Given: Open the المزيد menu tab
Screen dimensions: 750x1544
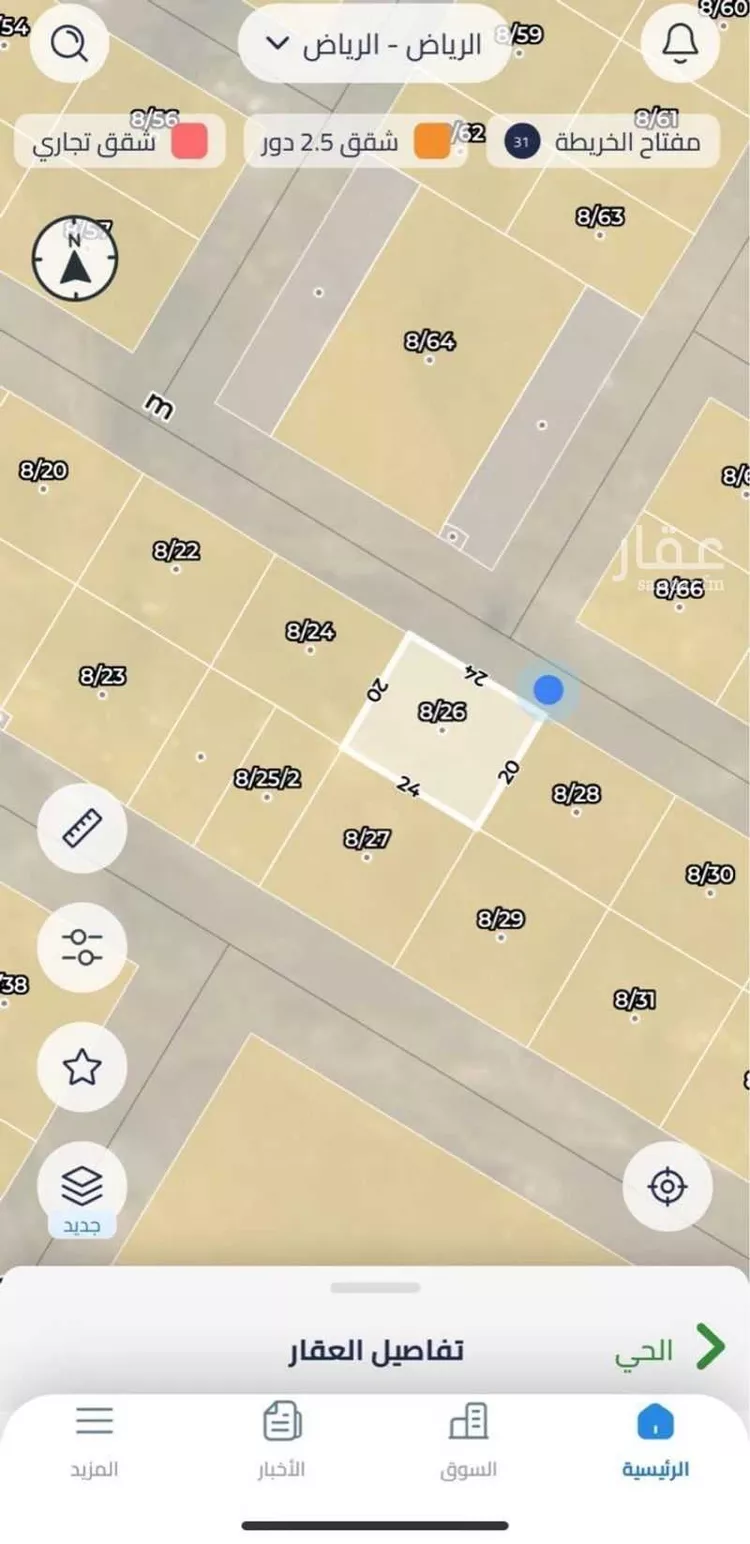Looking at the screenshot, I should (x=94, y=1440).
